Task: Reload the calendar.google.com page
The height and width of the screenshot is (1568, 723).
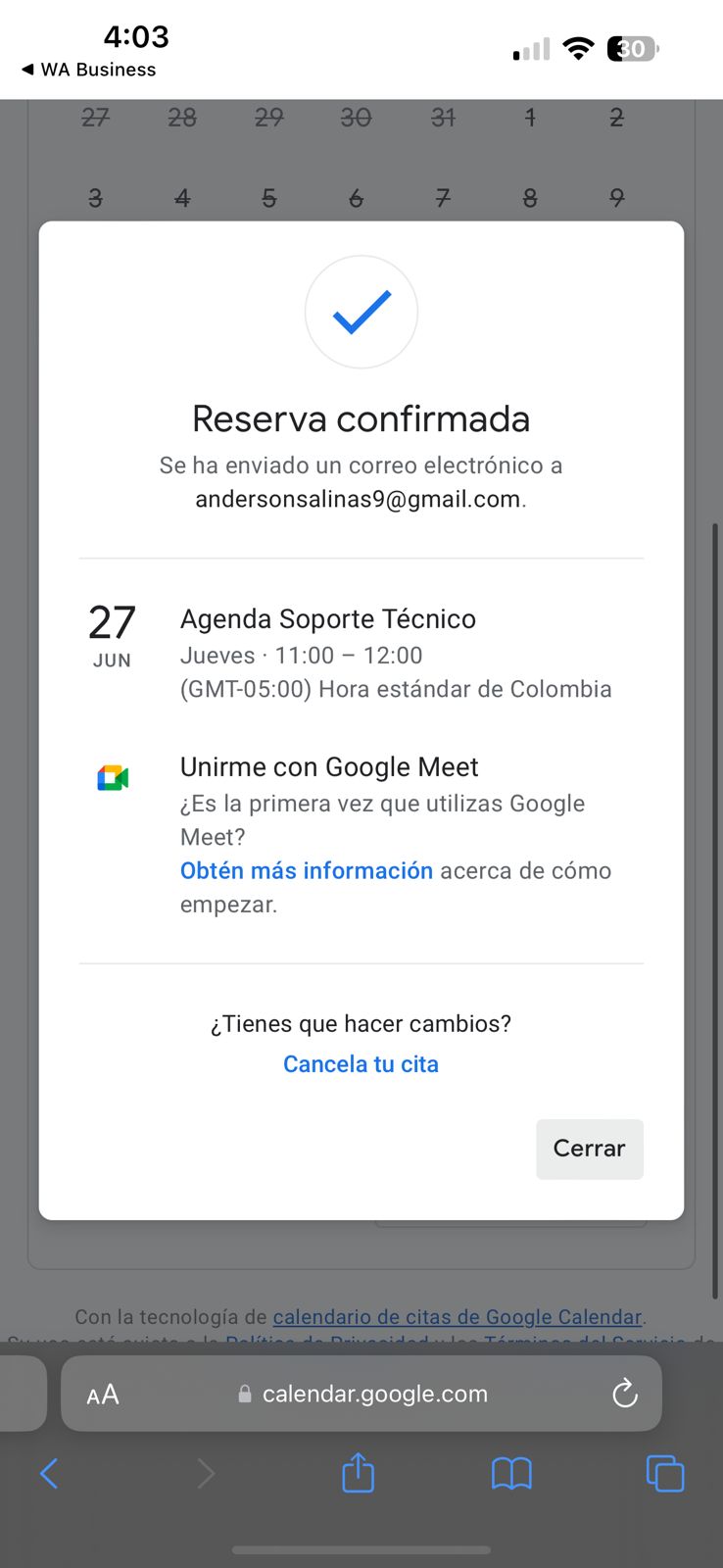Action: coord(624,1394)
